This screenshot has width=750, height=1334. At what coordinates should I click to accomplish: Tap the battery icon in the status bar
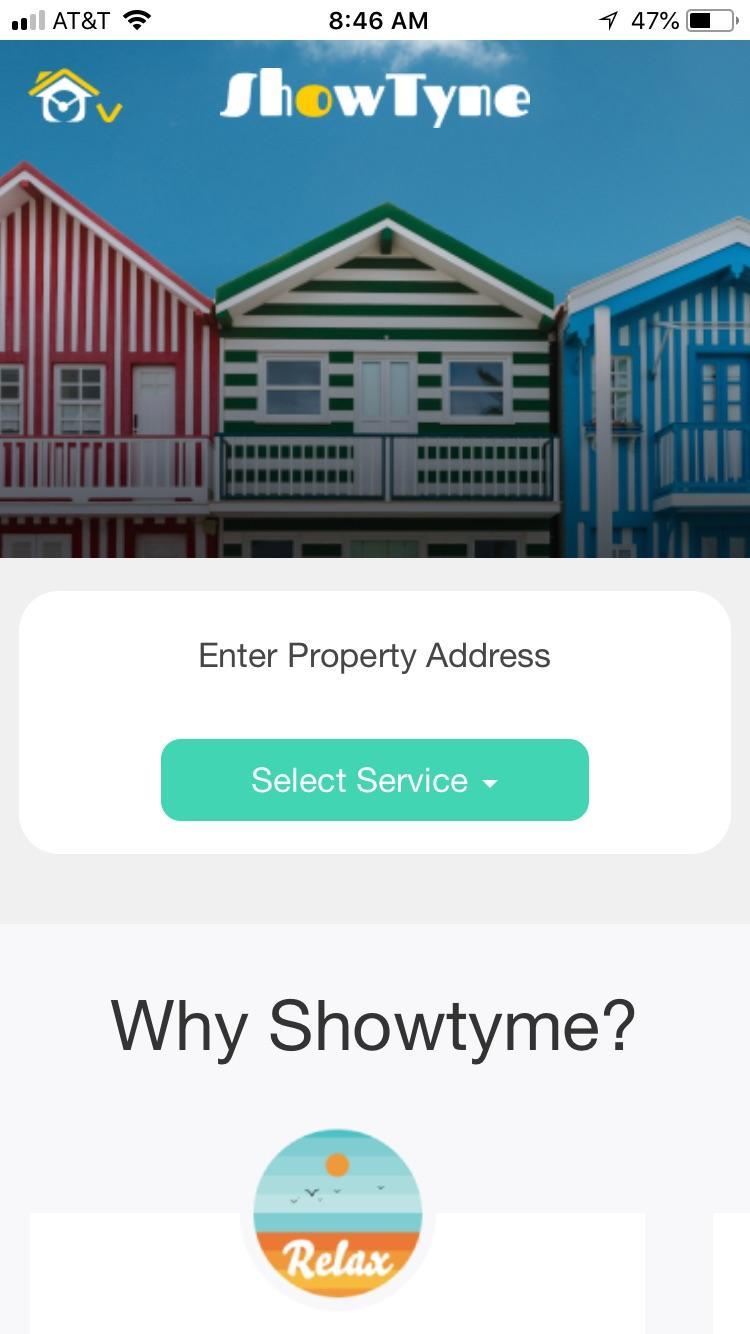tap(711, 17)
